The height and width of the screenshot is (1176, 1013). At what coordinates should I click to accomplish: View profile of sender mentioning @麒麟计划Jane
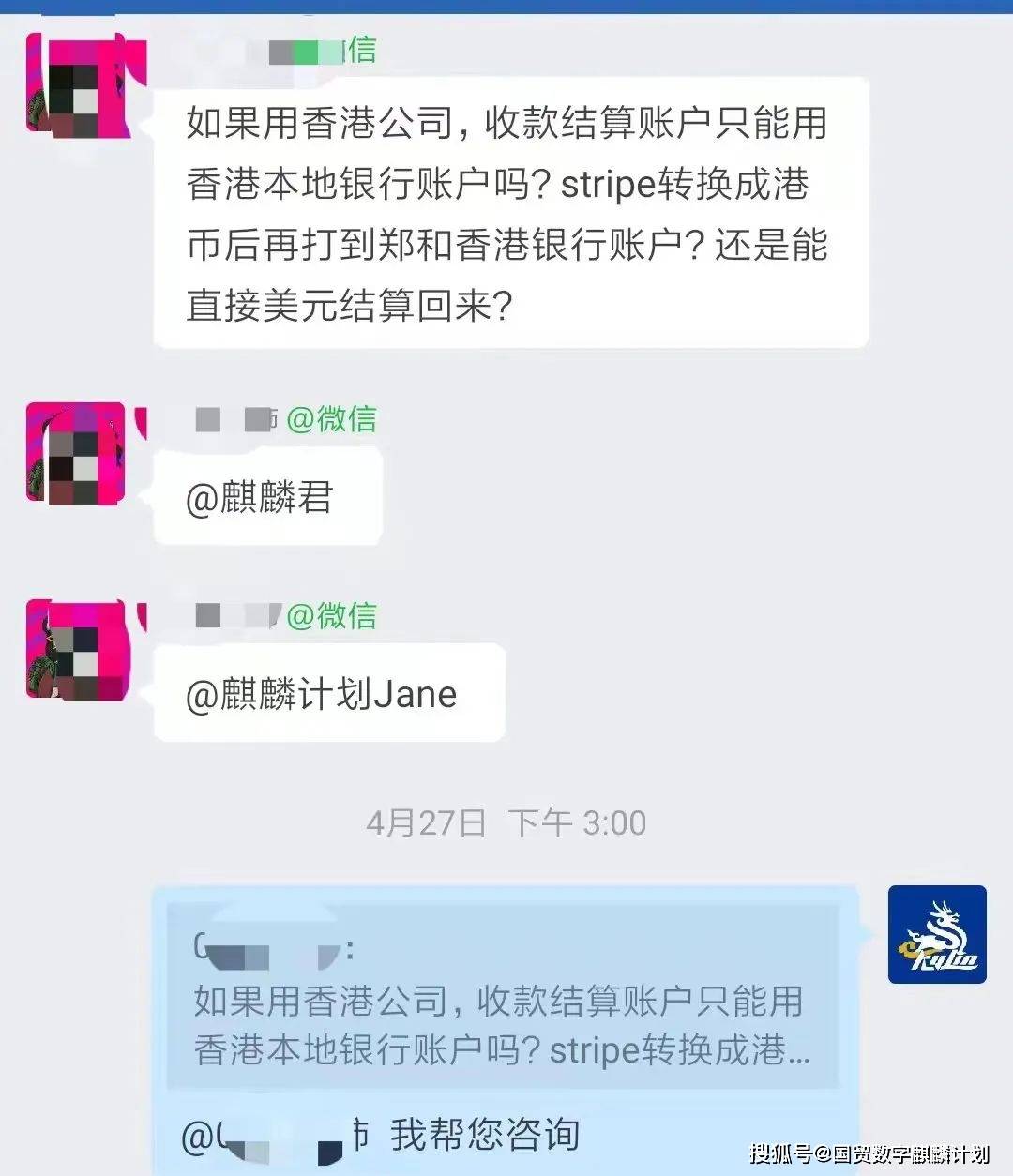tap(77, 649)
